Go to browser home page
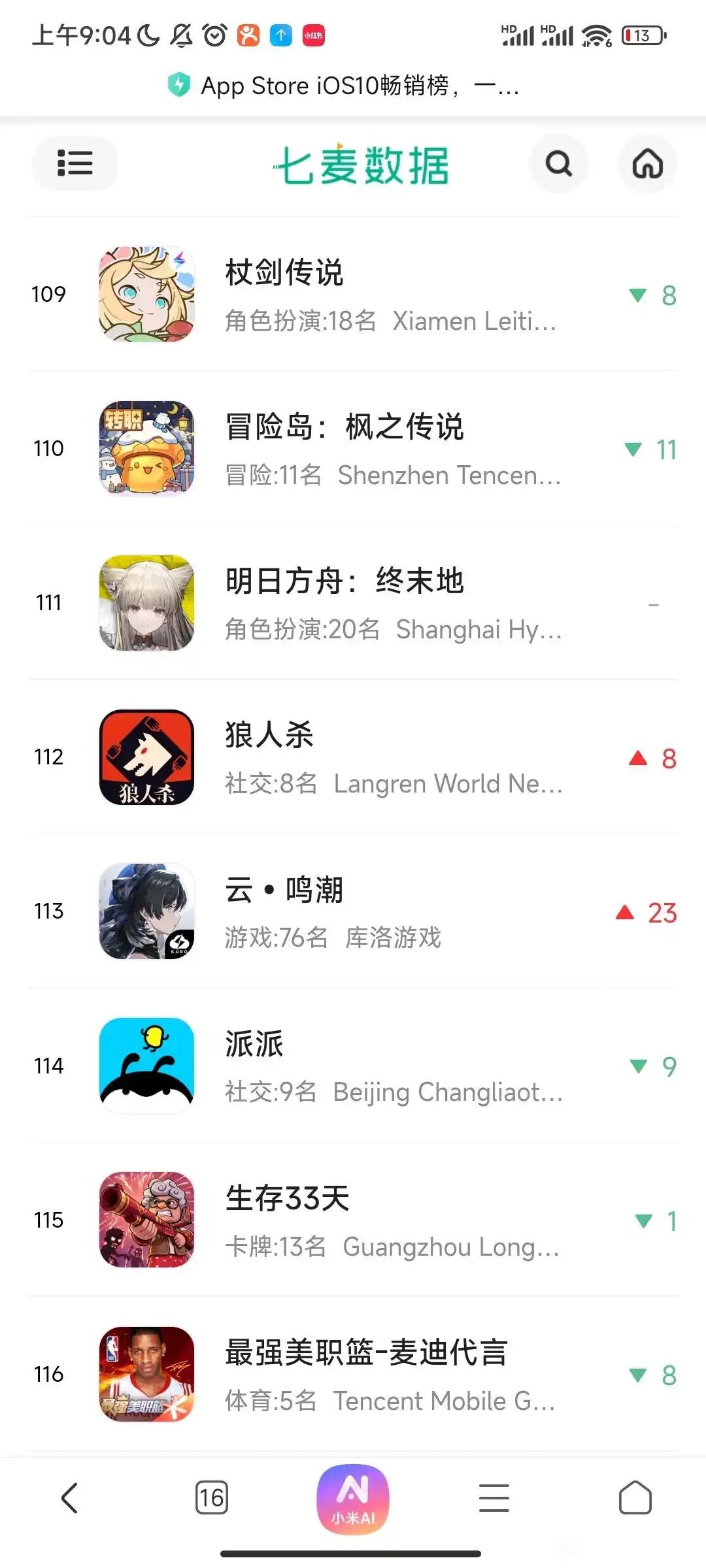Screen dimensions: 706x1568 [x=635, y=1497]
